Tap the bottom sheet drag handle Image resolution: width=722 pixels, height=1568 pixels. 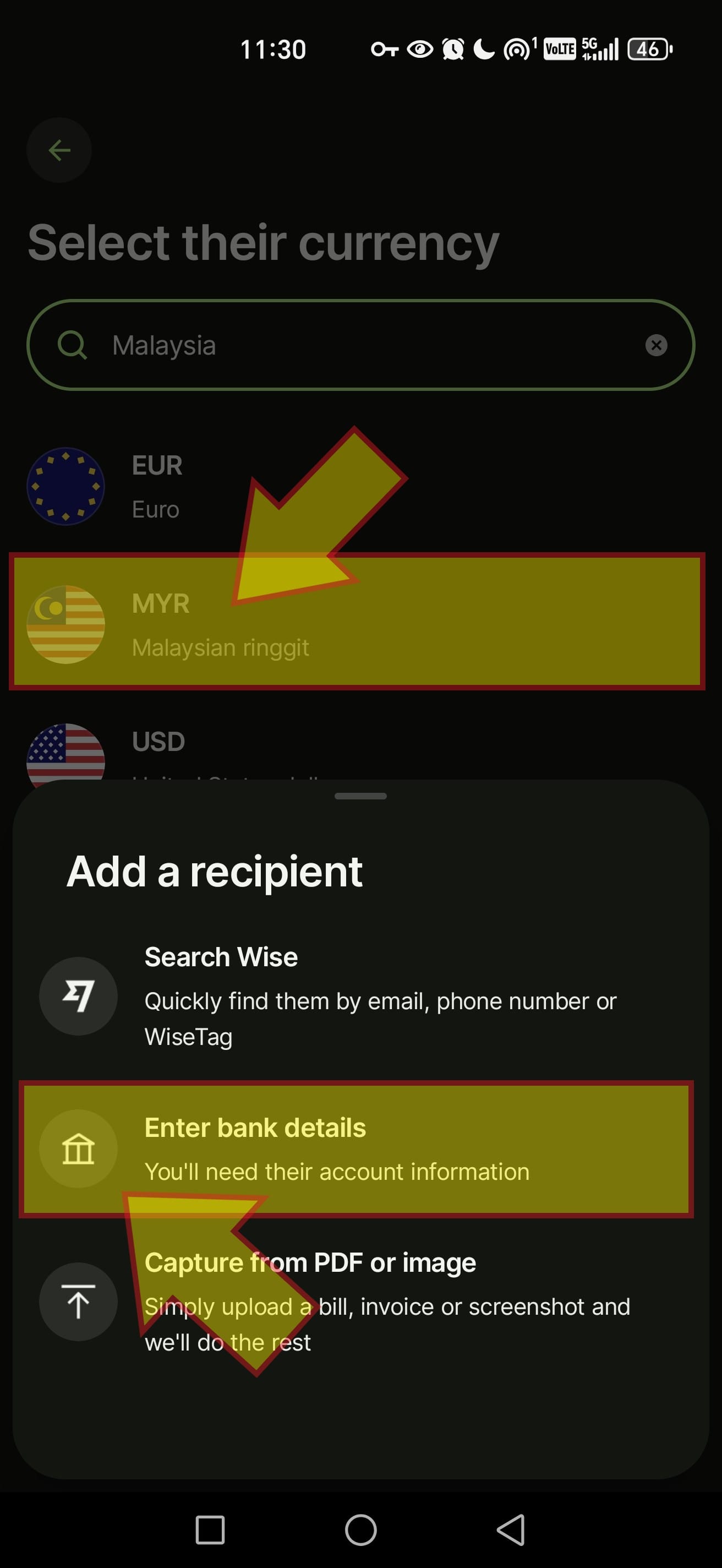360,796
